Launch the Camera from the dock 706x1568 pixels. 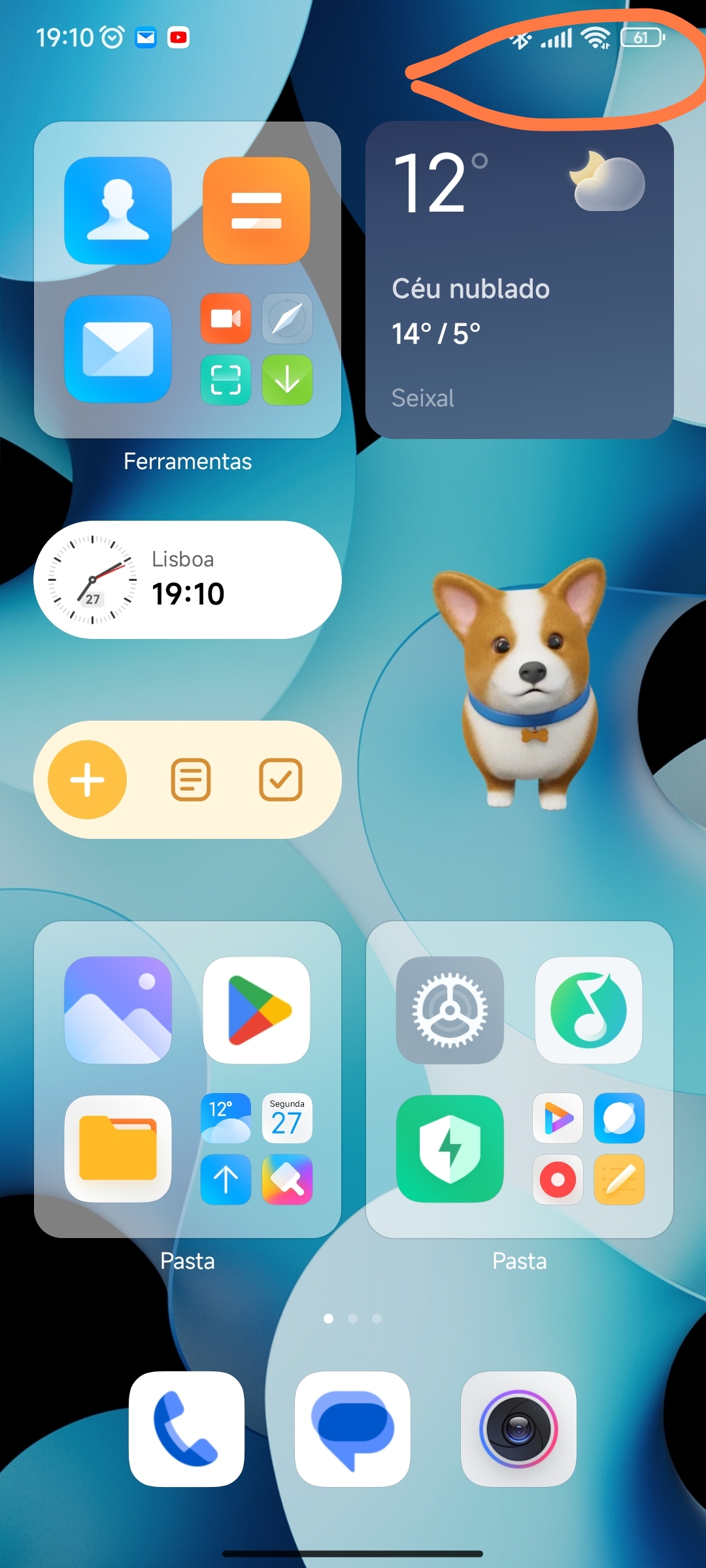coord(518,1429)
